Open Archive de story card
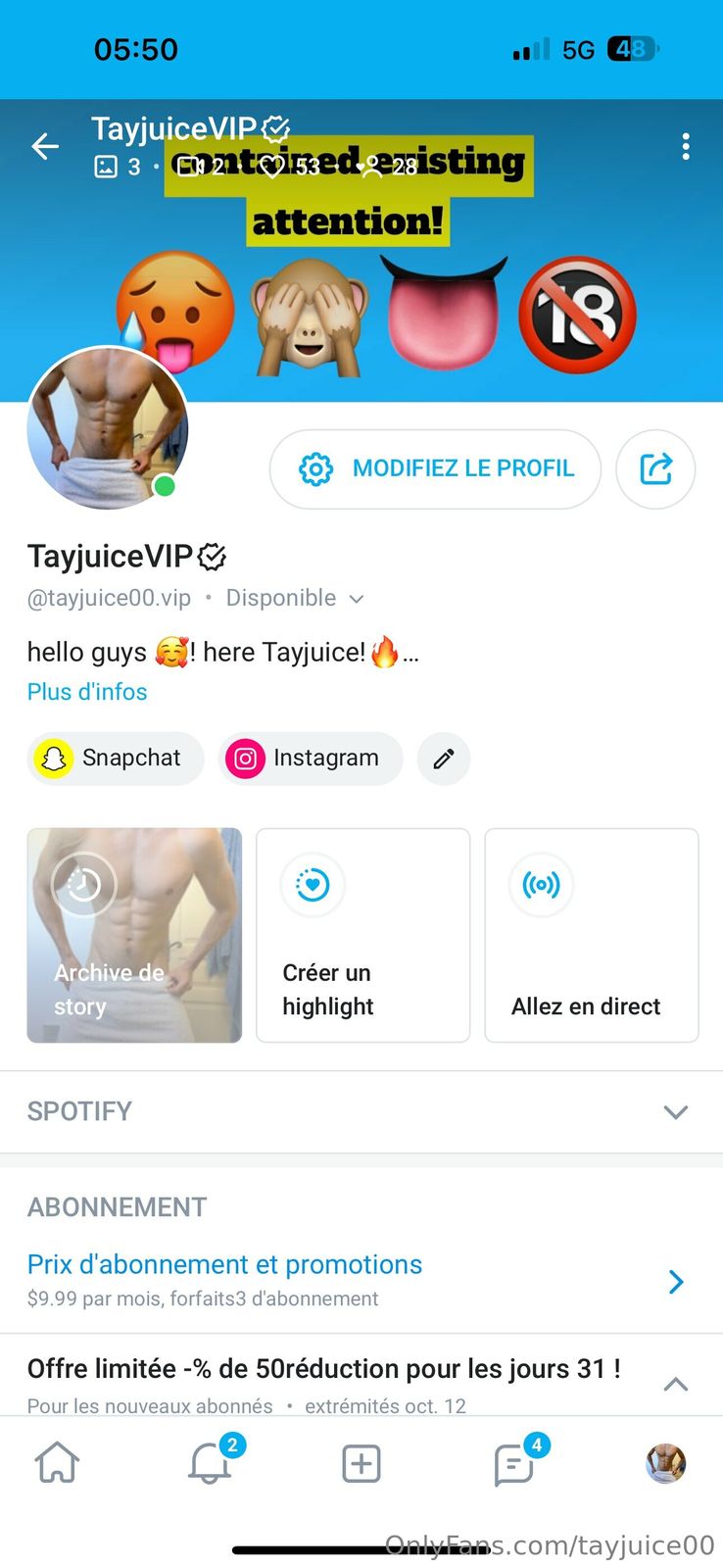 134,935
